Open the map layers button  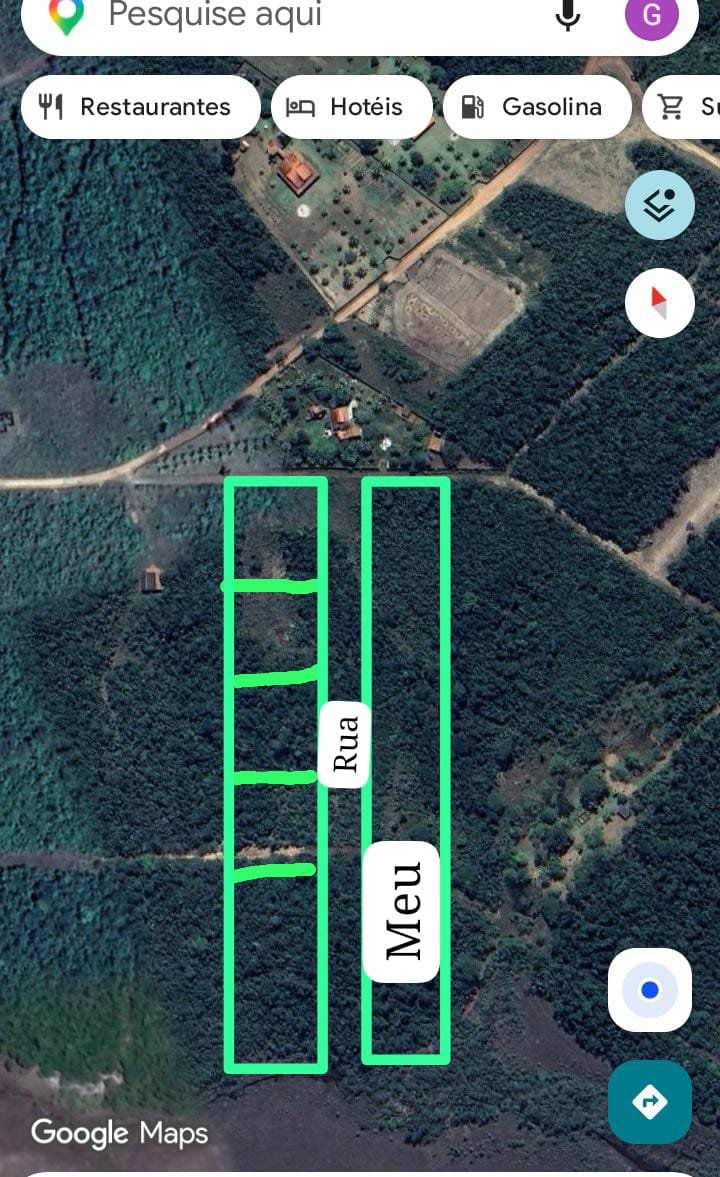coord(659,205)
